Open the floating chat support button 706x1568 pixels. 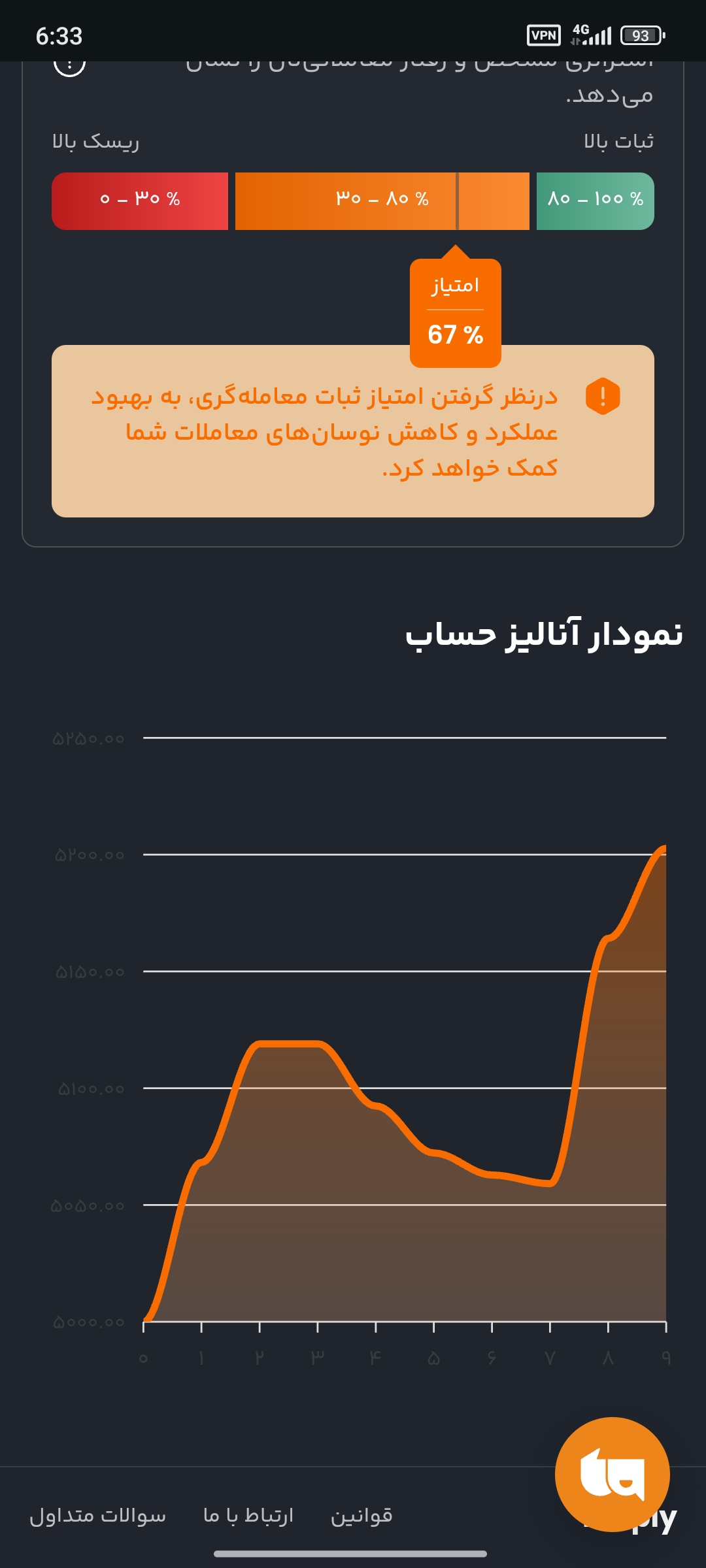pos(612,1474)
